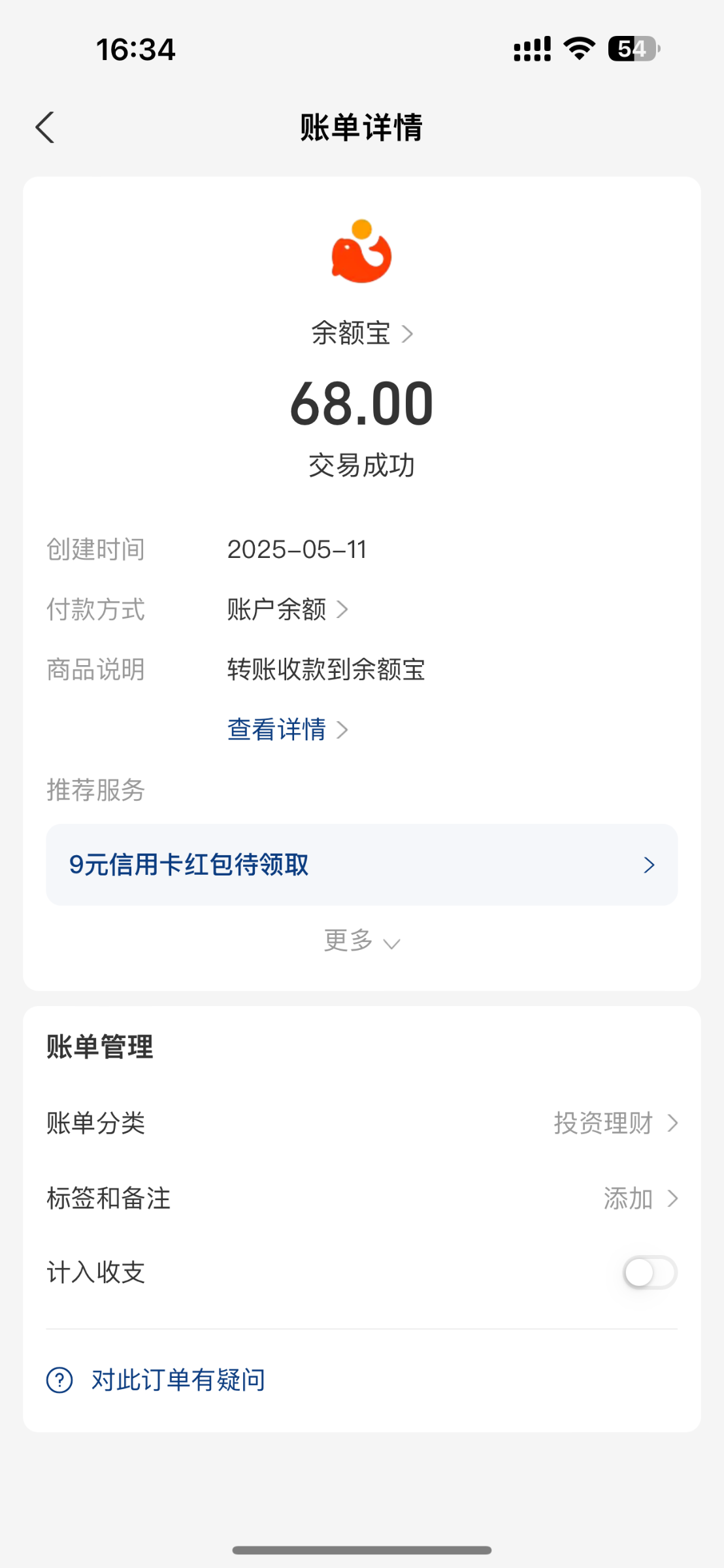Change 账单分类 from 投资理财
The height and width of the screenshot is (1568, 724).
(361, 1123)
